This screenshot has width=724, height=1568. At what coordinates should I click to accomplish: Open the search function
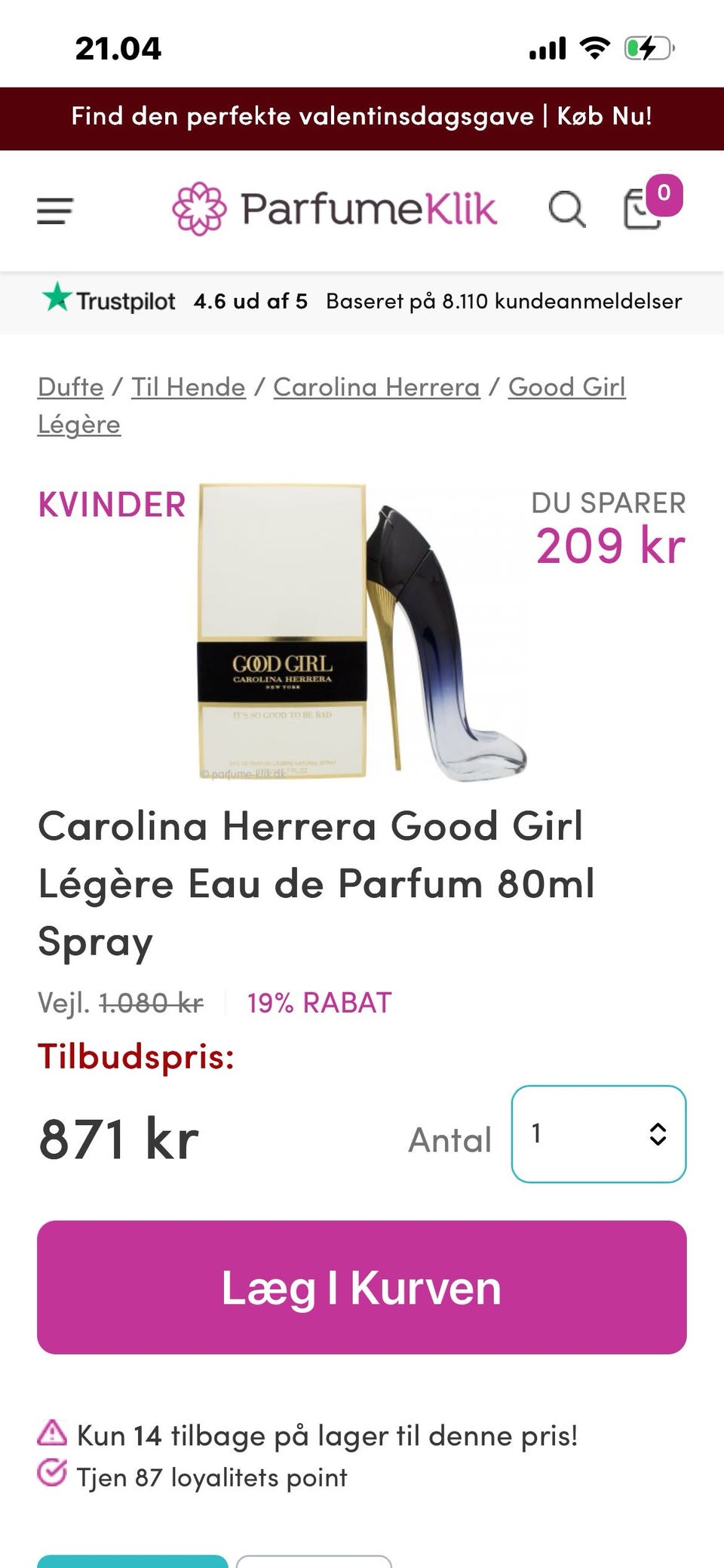(x=568, y=211)
